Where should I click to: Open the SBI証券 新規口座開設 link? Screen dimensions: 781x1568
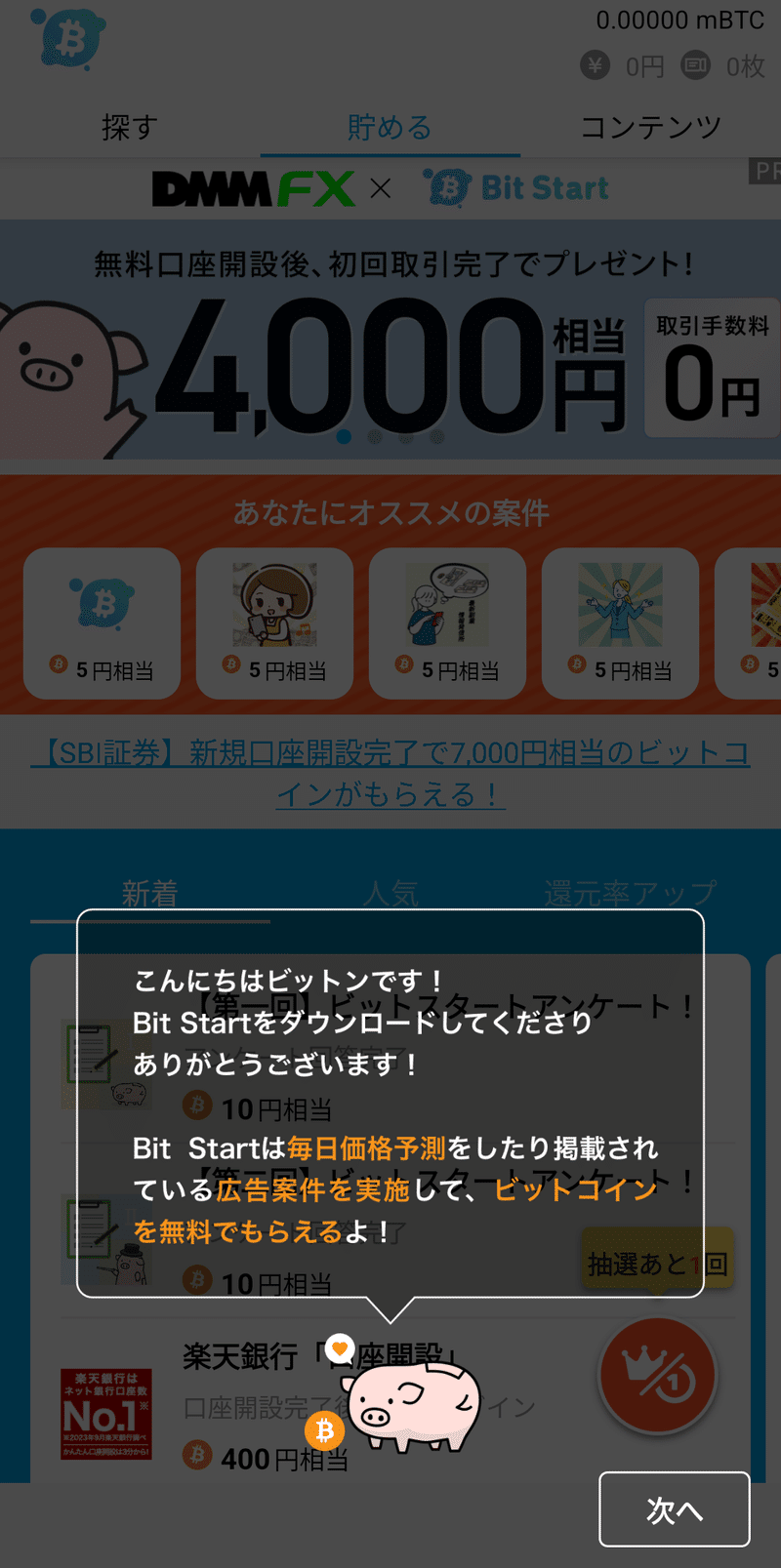390,773
